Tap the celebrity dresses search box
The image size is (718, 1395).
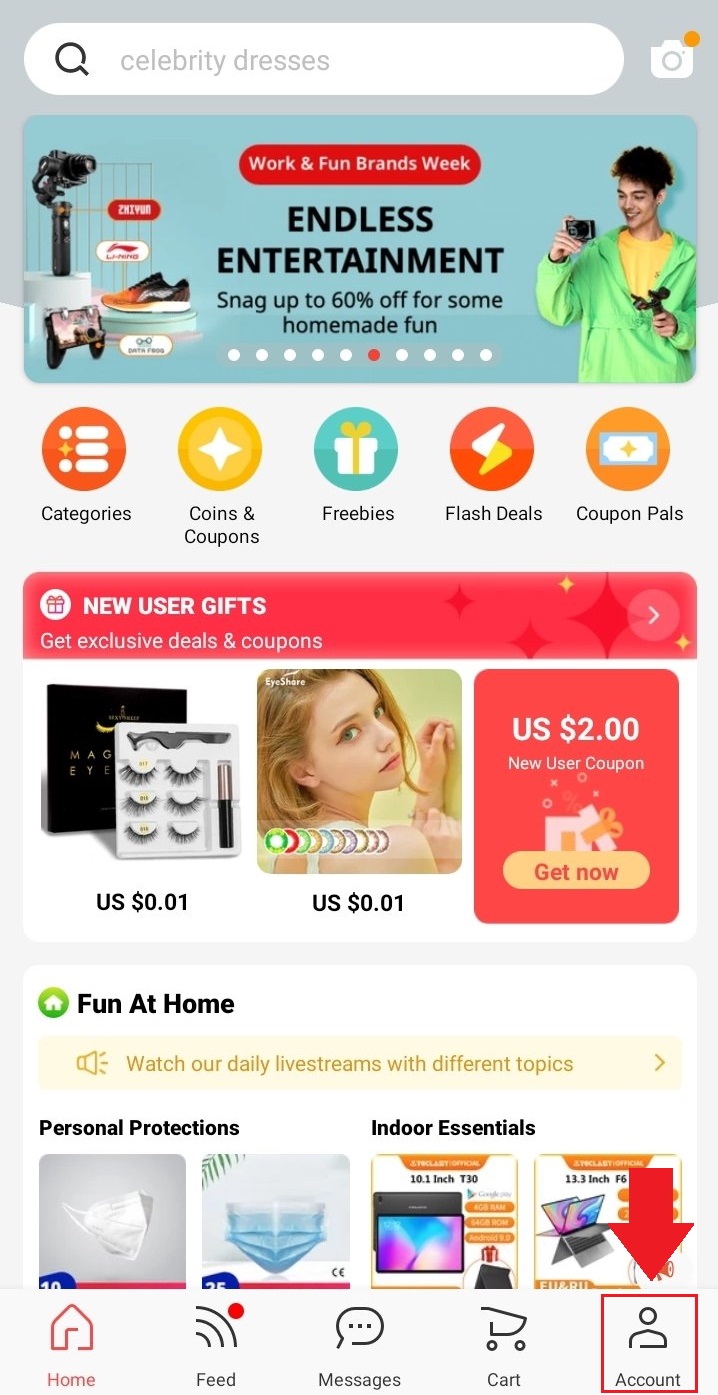pos(323,60)
